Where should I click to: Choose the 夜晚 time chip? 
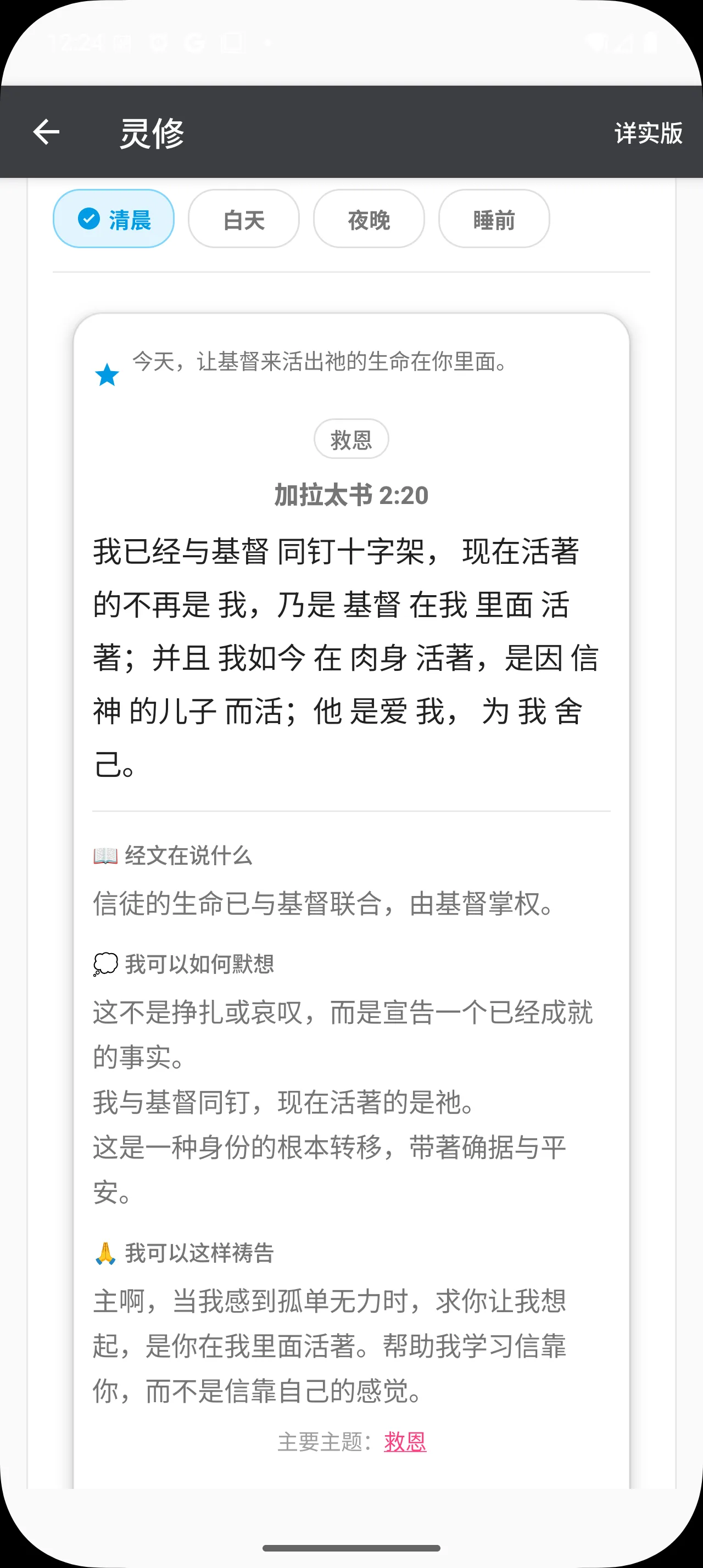click(x=369, y=219)
